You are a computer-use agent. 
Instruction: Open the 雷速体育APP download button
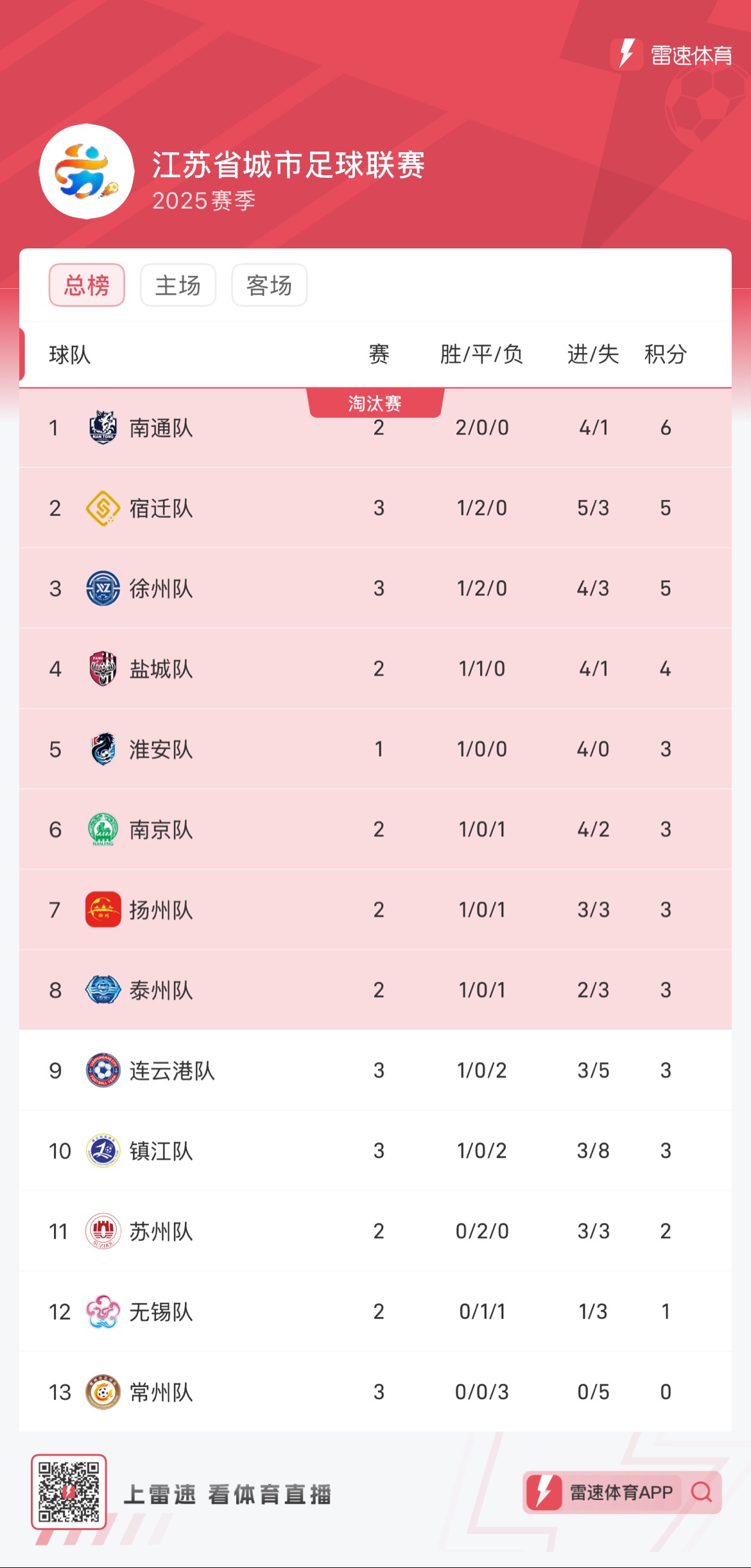tap(610, 1492)
